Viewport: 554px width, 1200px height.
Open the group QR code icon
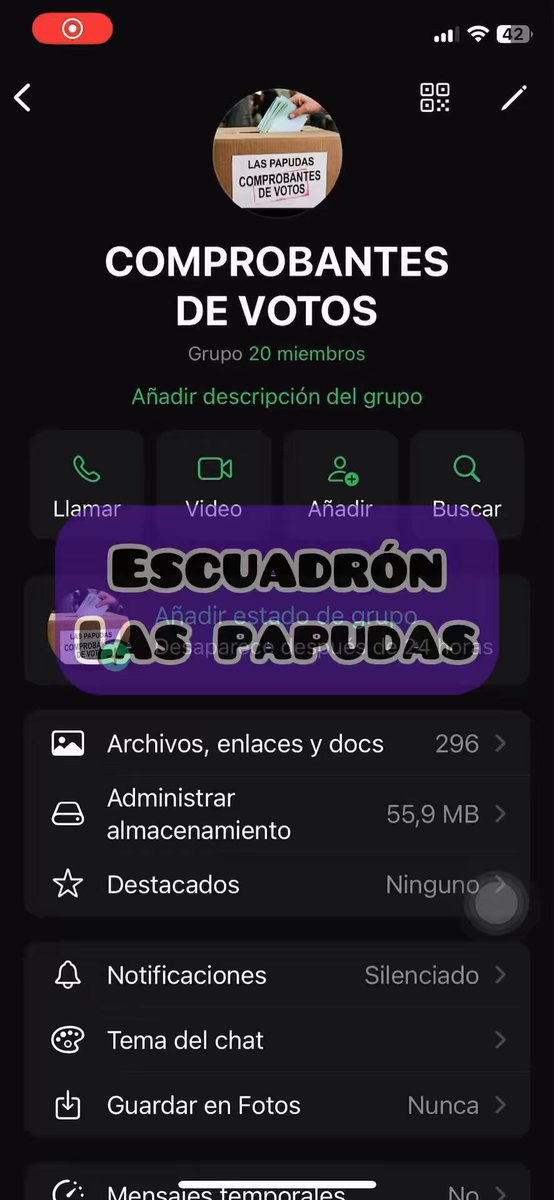click(x=435, y=97)
